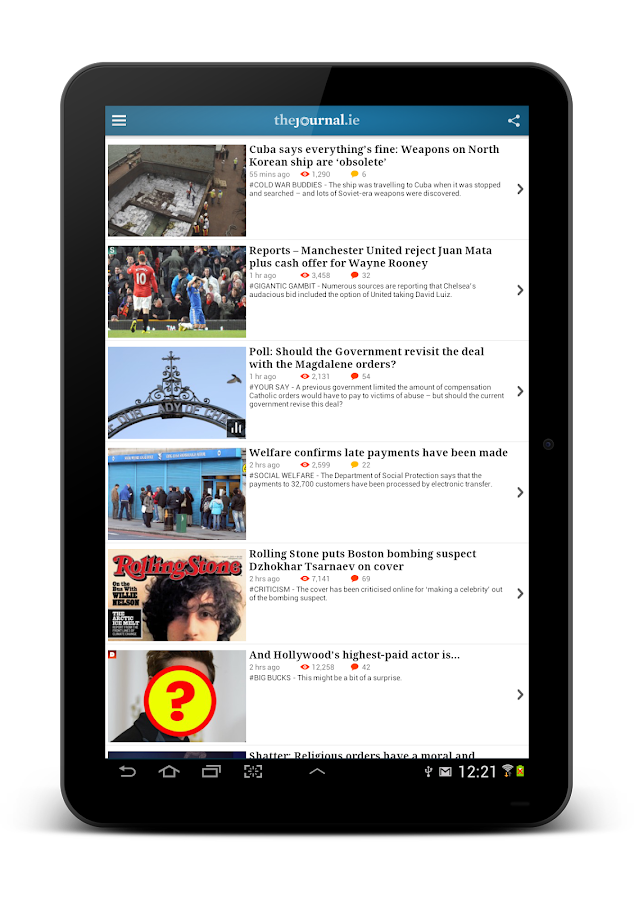Go to the home screen
The height and width of the screenshot is (900, 634).
169,771
